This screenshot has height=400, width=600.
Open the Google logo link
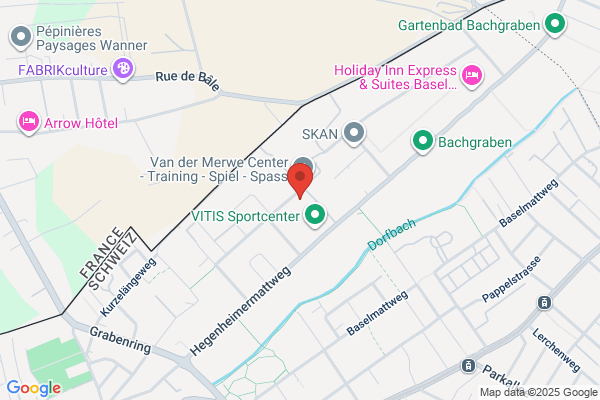pyautogui.click(x=34, y=388)
